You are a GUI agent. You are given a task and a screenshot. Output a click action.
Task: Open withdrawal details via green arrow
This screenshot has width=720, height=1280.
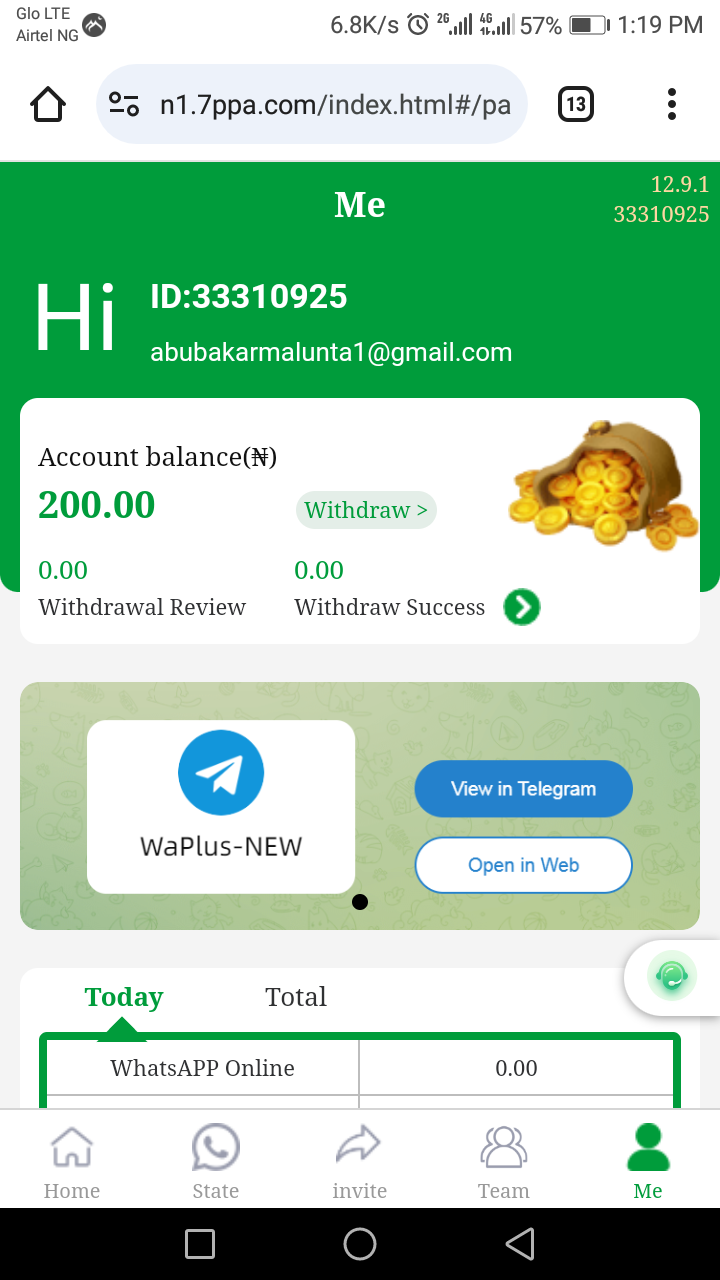coord(522,607)
